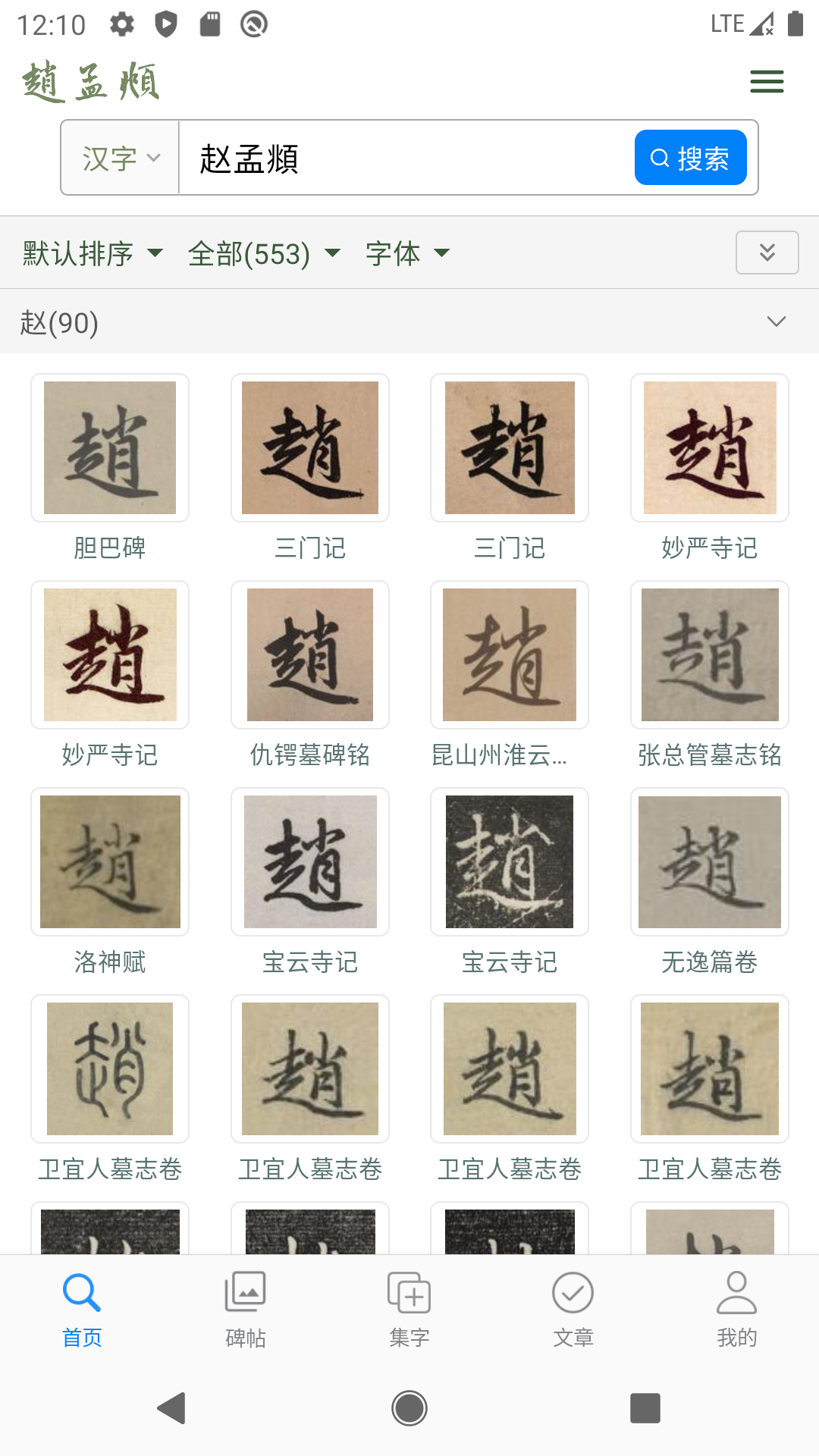Image resolution: width=819 pixels, height=1456 pixels.
Task: Collapse the 赵(90) character group
Action: [x=777, y=322]
